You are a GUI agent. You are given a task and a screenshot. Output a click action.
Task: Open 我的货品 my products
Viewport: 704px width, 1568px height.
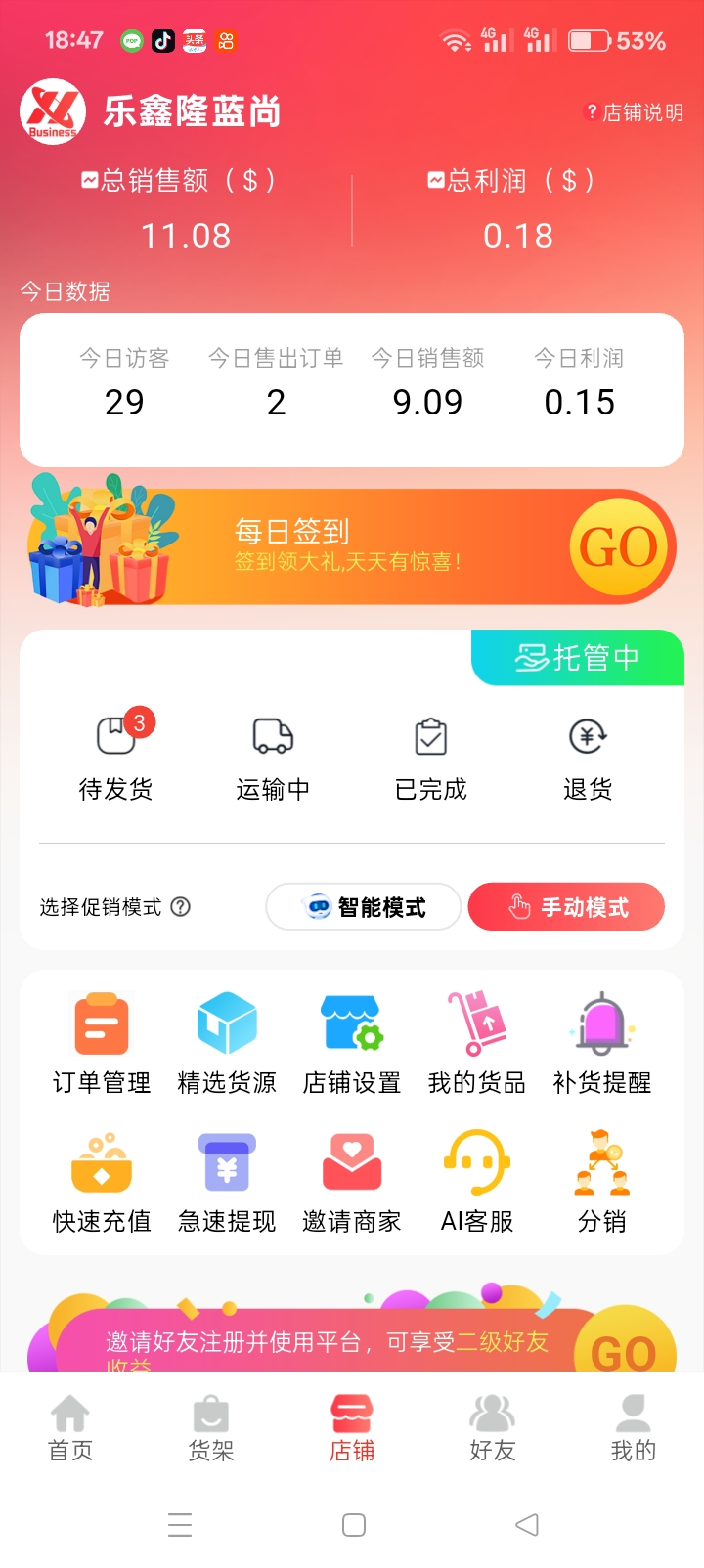(477, 1043)
